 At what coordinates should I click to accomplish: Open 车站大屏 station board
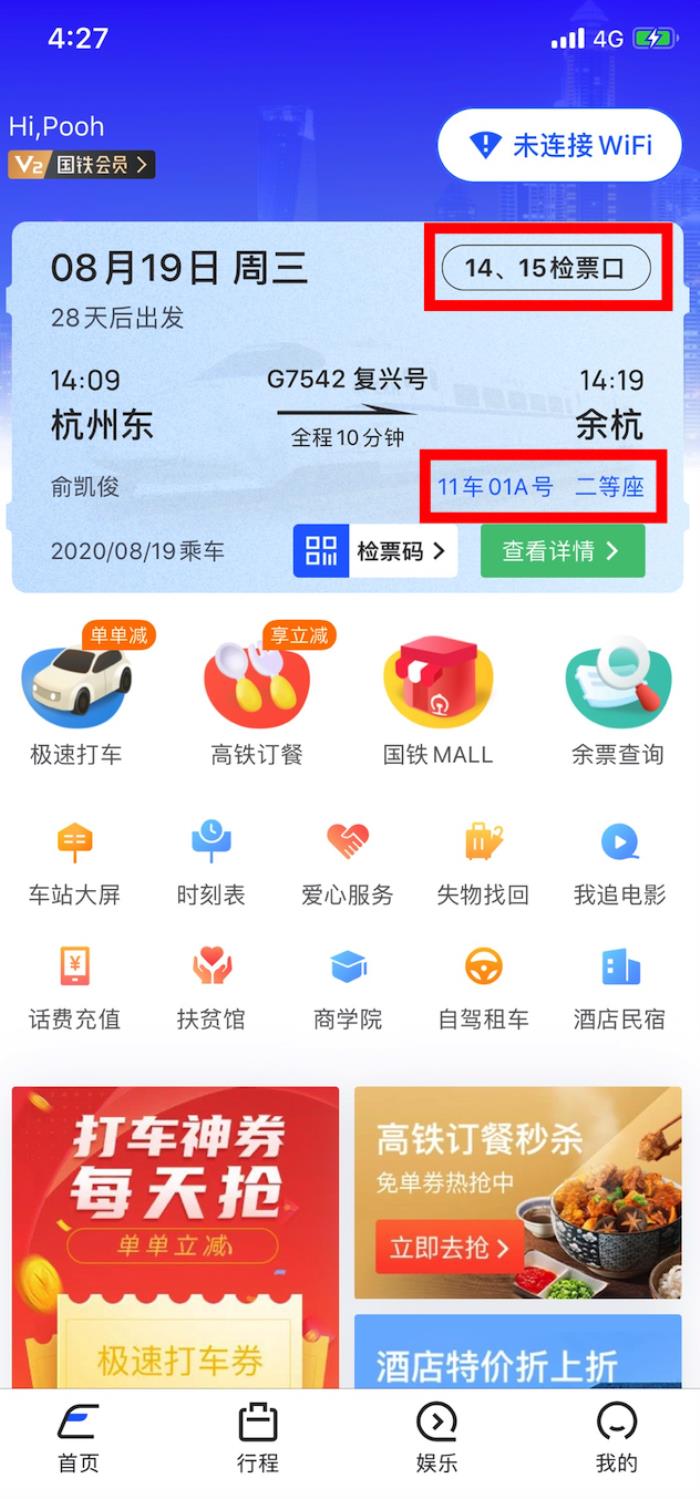pyautogui.click(x=74, y=862)
